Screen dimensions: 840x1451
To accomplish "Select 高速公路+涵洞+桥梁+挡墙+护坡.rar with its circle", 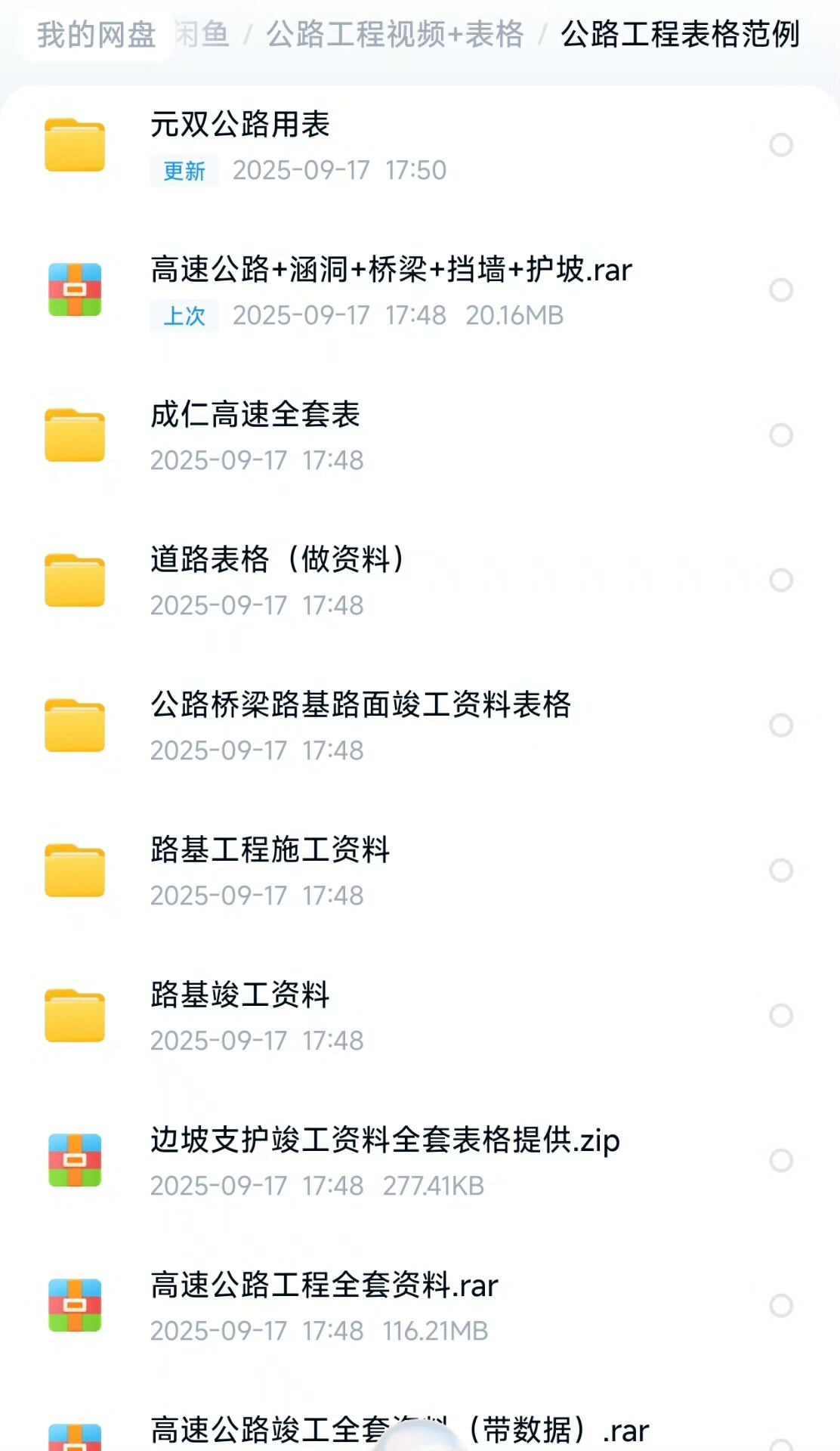I will coord(781,290).
